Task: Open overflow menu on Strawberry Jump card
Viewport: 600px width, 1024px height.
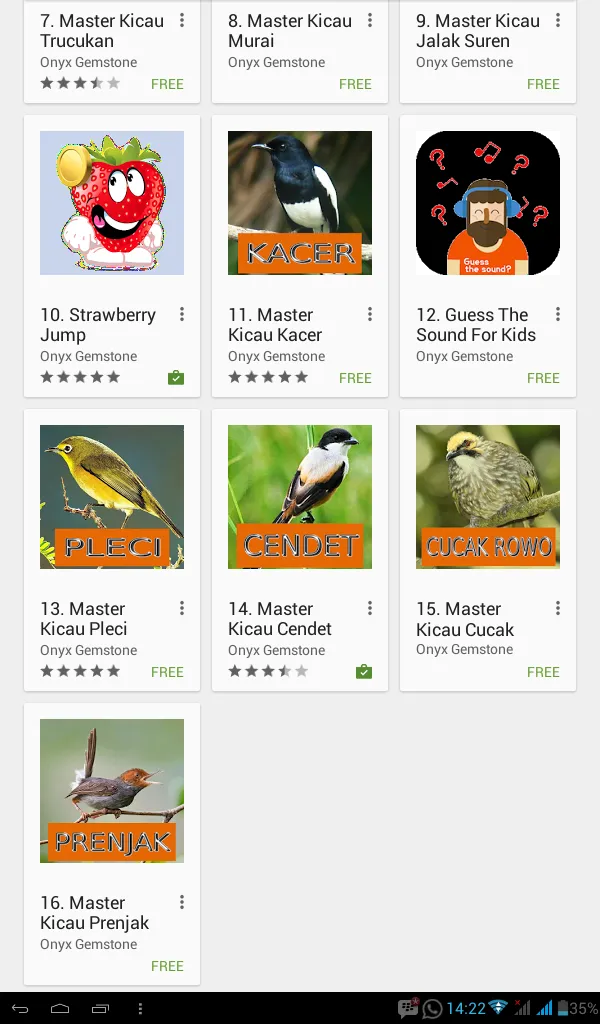Action: [182, 315]
